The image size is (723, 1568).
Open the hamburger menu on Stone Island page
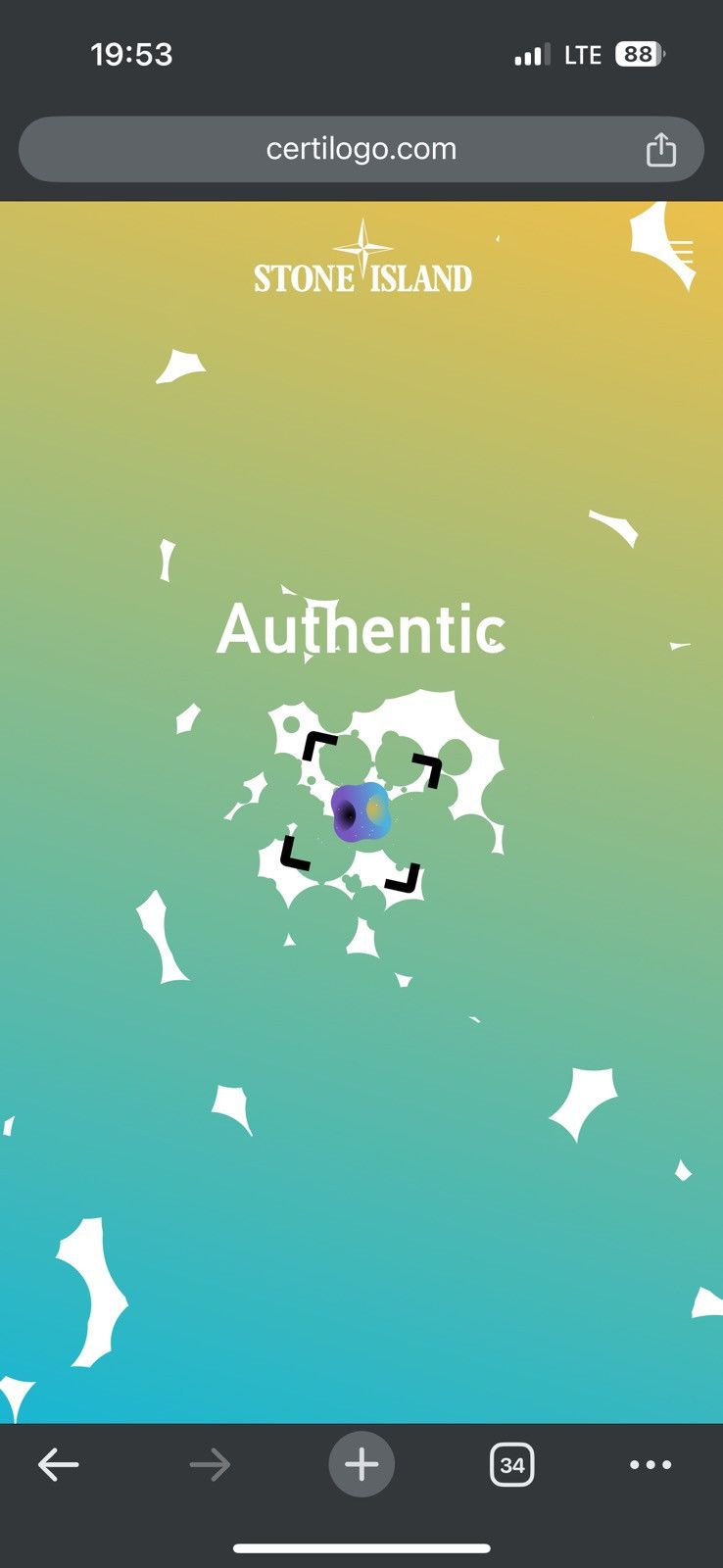[x=680, y=253]
